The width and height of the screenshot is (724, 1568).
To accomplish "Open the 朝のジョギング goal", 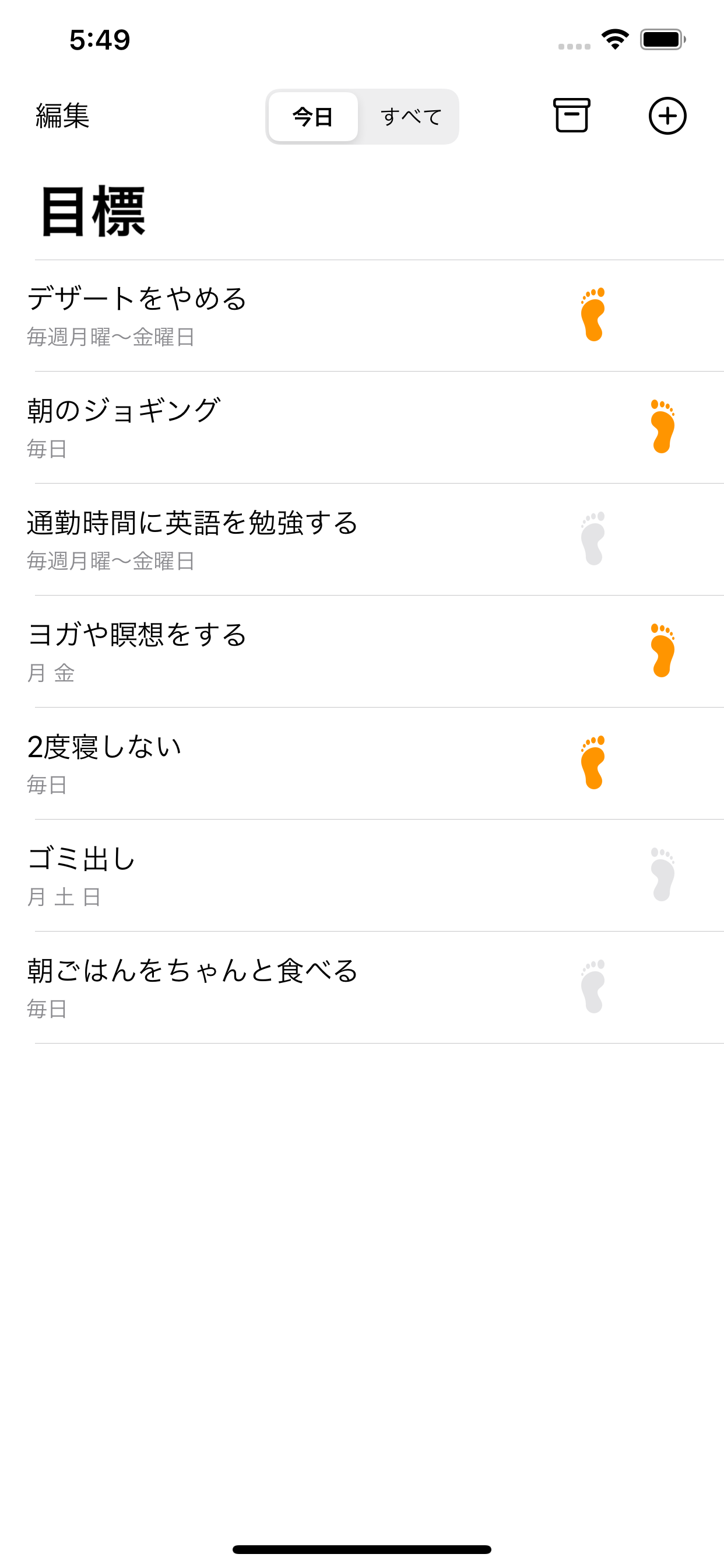I will point(362,428).
